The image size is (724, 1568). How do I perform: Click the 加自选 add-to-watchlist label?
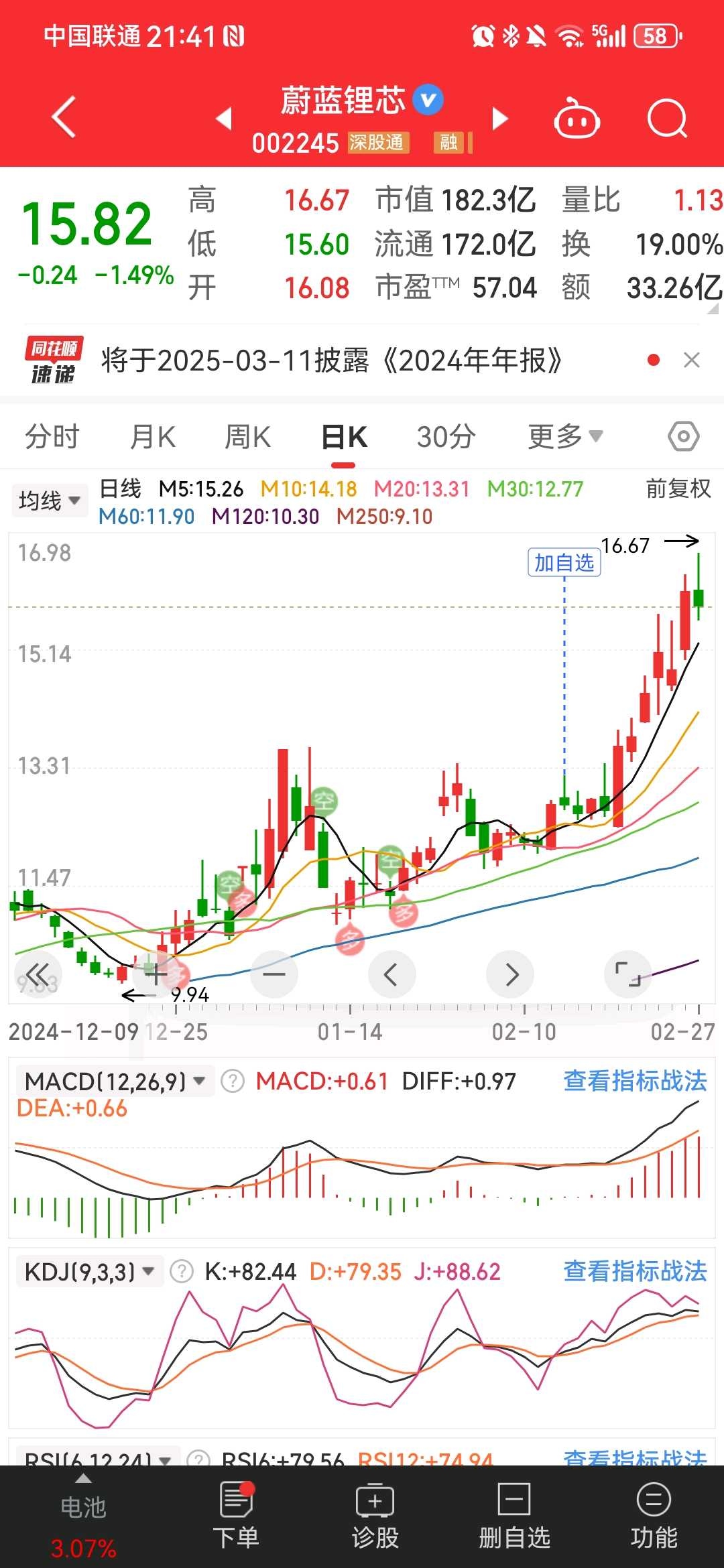point(564,564)
